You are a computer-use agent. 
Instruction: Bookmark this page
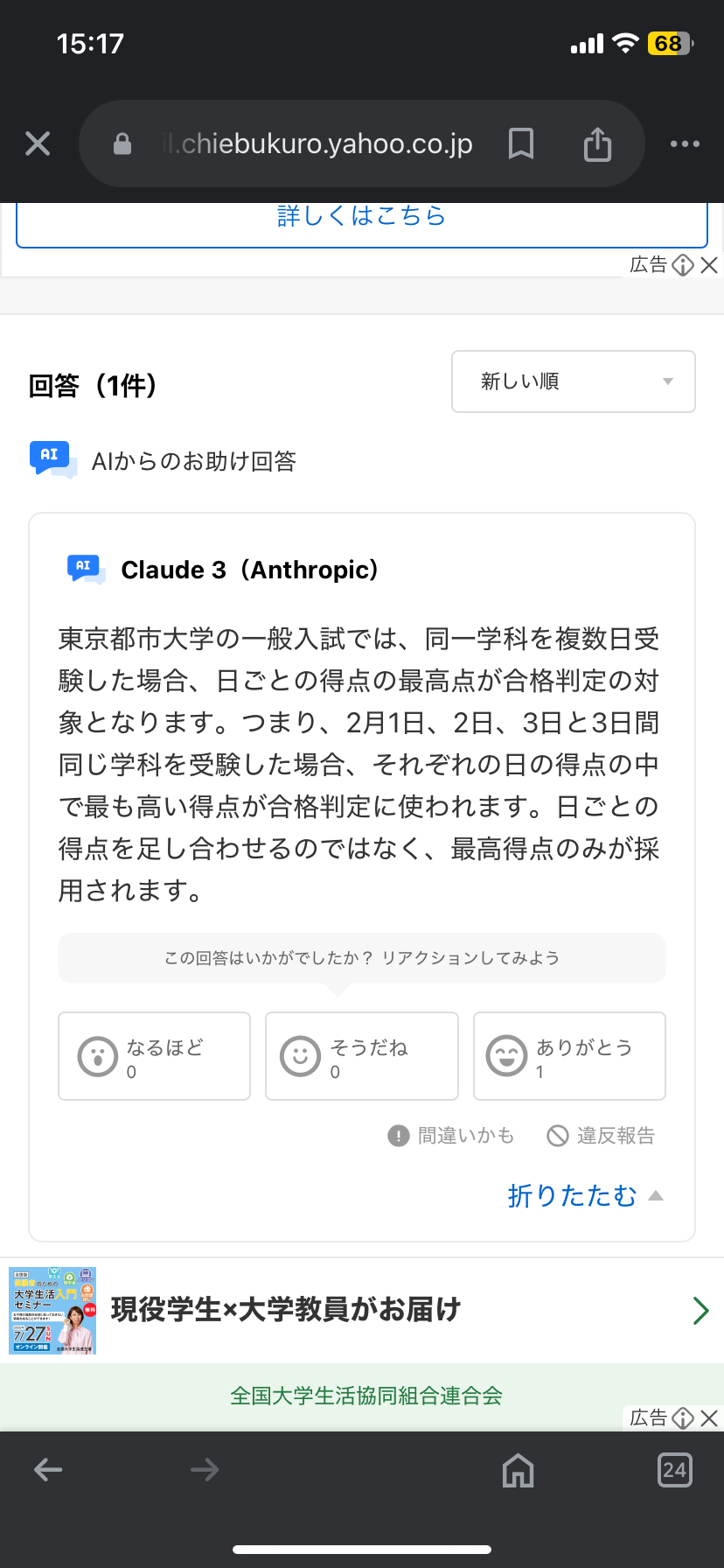521,143
